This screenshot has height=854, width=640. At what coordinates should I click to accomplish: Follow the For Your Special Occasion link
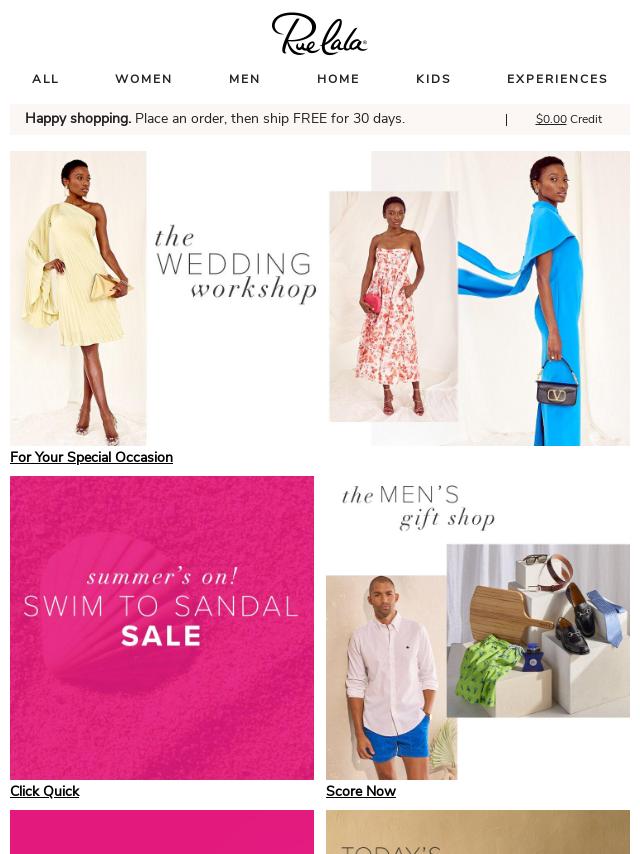91,457
